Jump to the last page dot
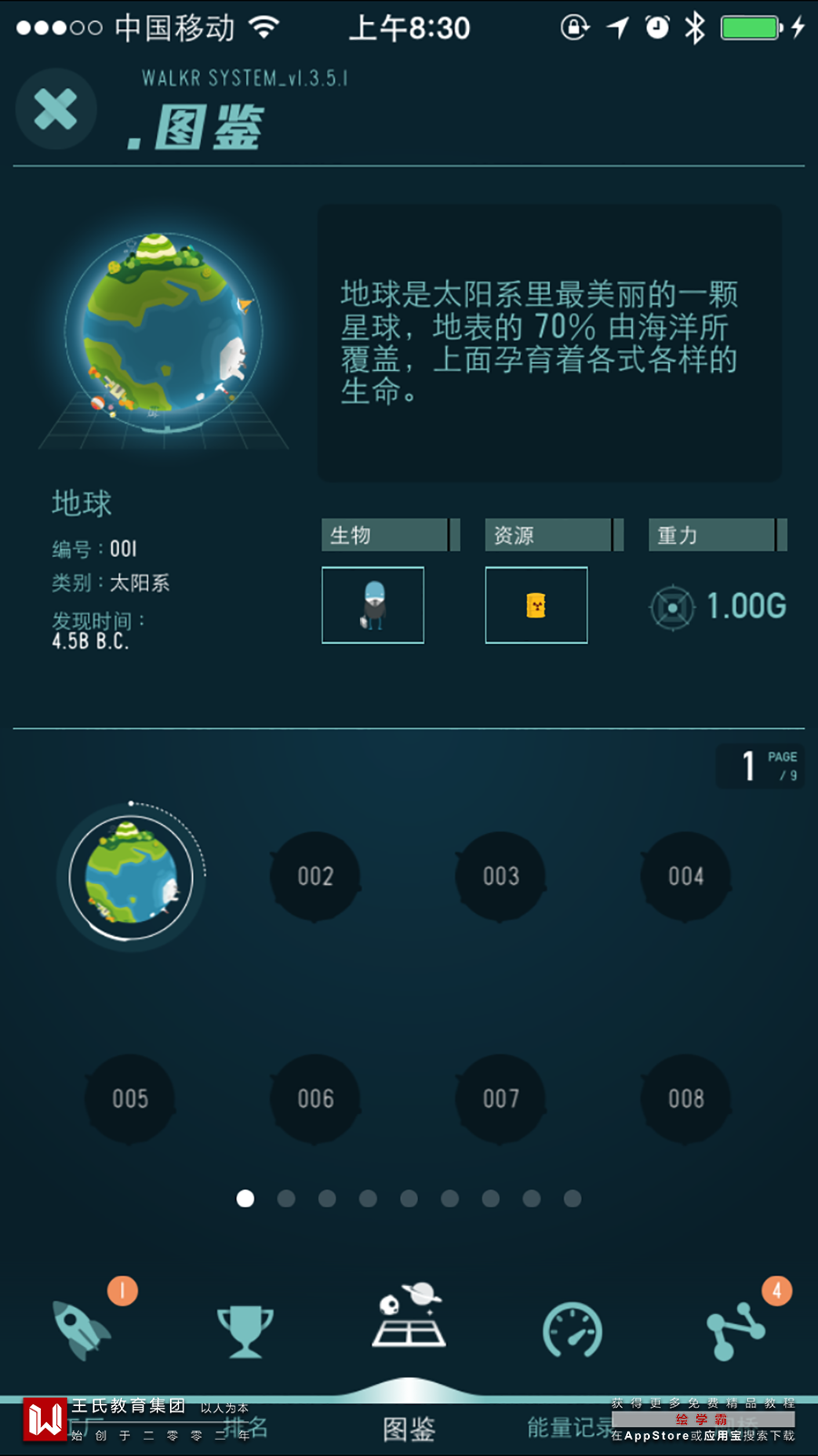The width and height of the screenshot is (818, 1456). [573, 1199]
